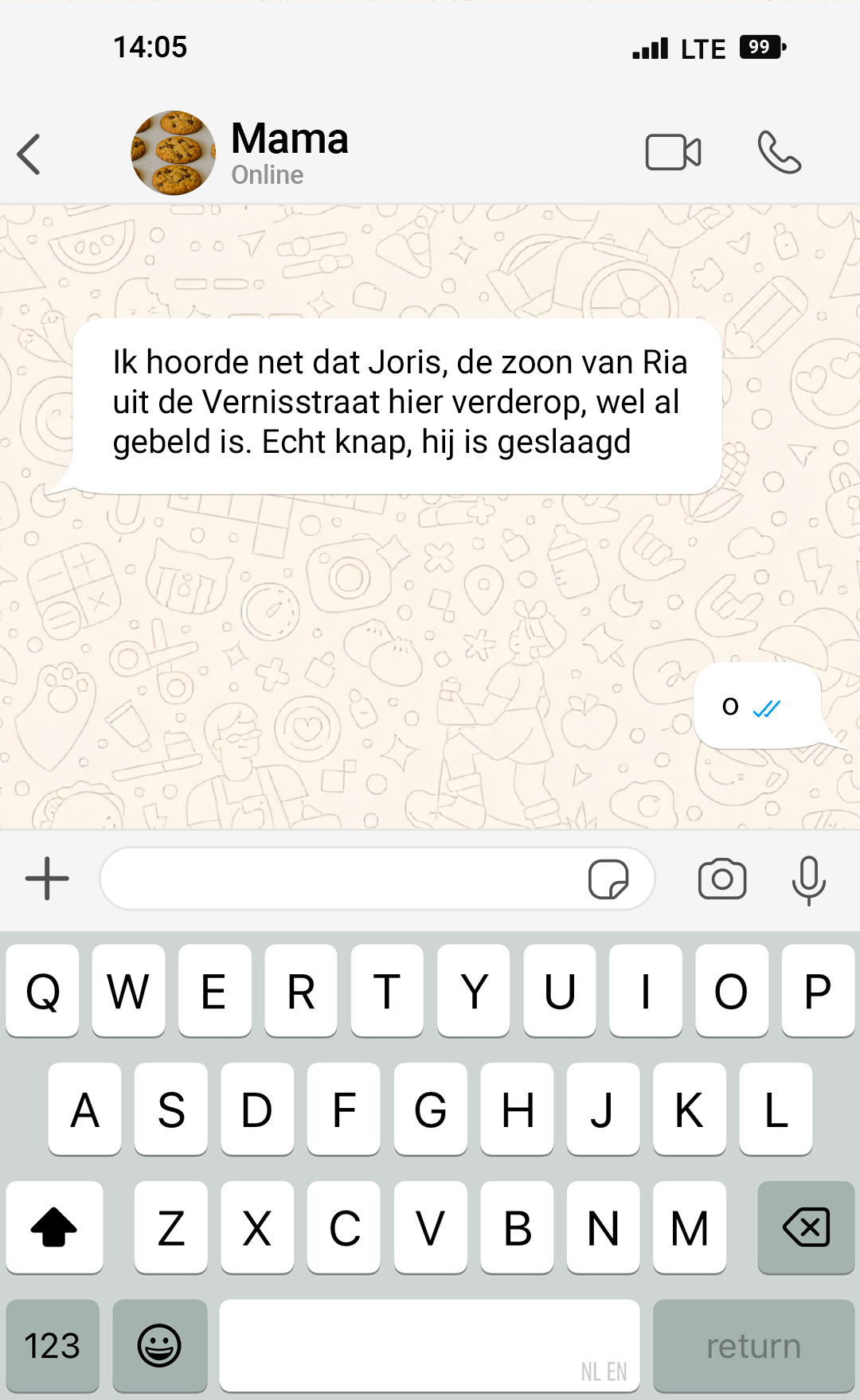Viewport: 860px width, 1400px height.
Task: Switch to the 123 numeric keyboard
Action: pyautogui.click(x=53, y=1346)
